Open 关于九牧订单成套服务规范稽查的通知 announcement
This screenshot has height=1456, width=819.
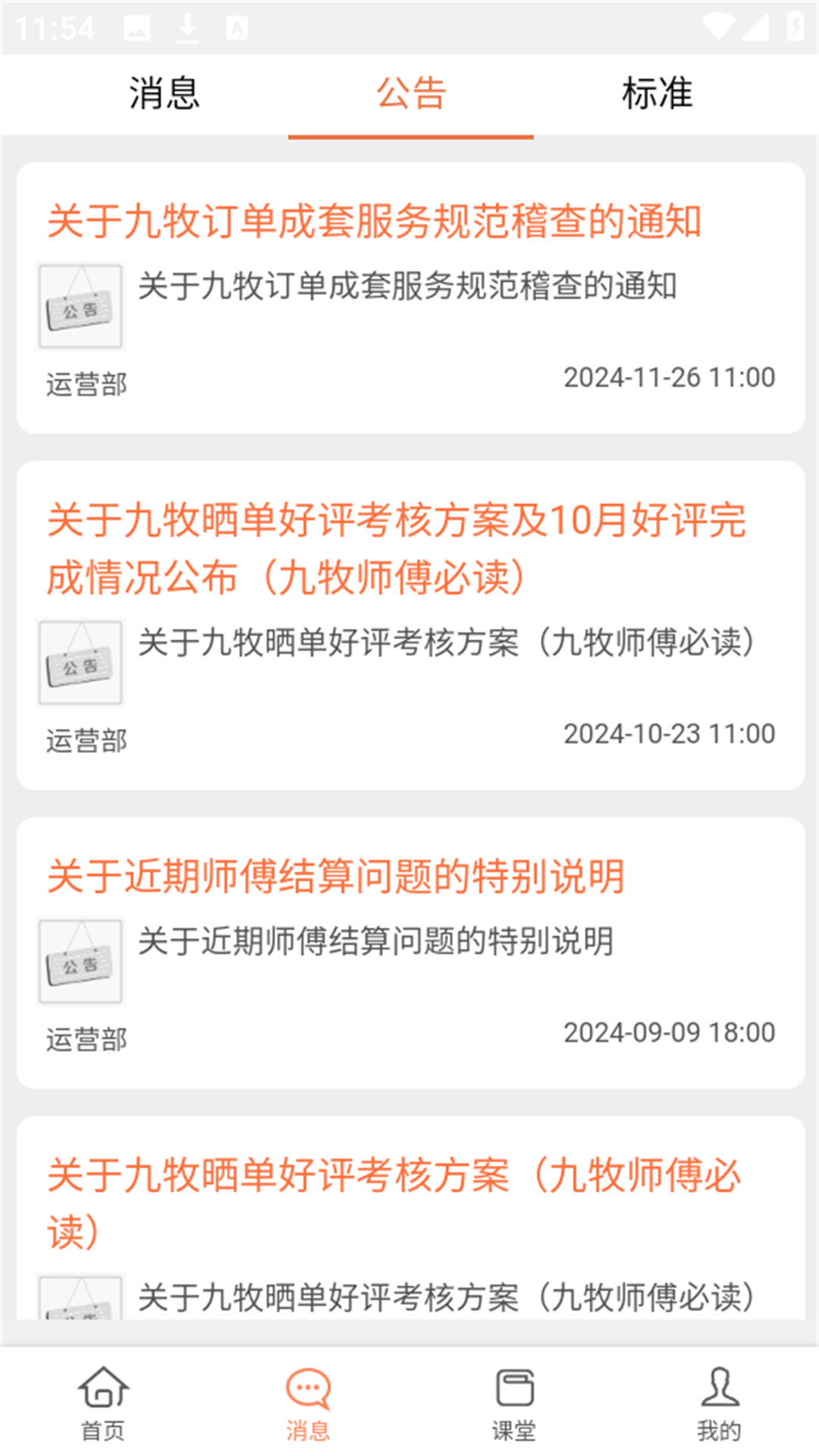375,222
